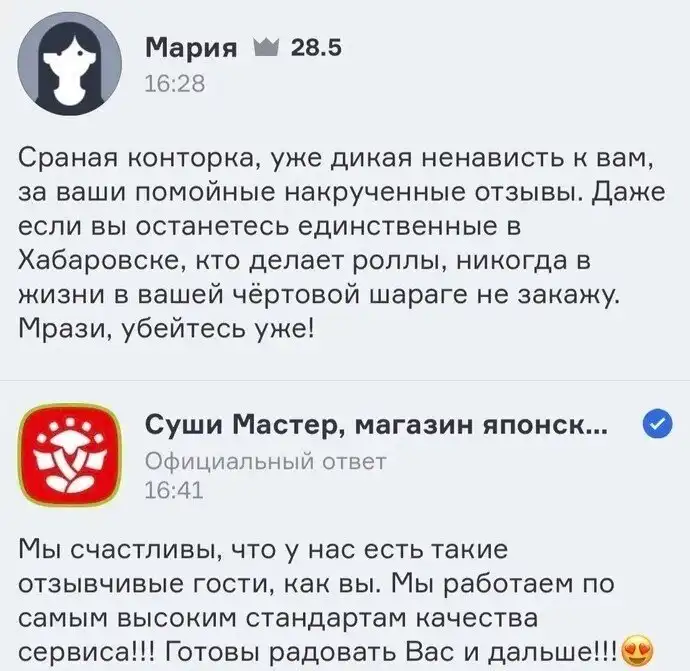Open the Суши Мастер company page
Viewport: 690px width, 671px height.
tap(375, 427)
